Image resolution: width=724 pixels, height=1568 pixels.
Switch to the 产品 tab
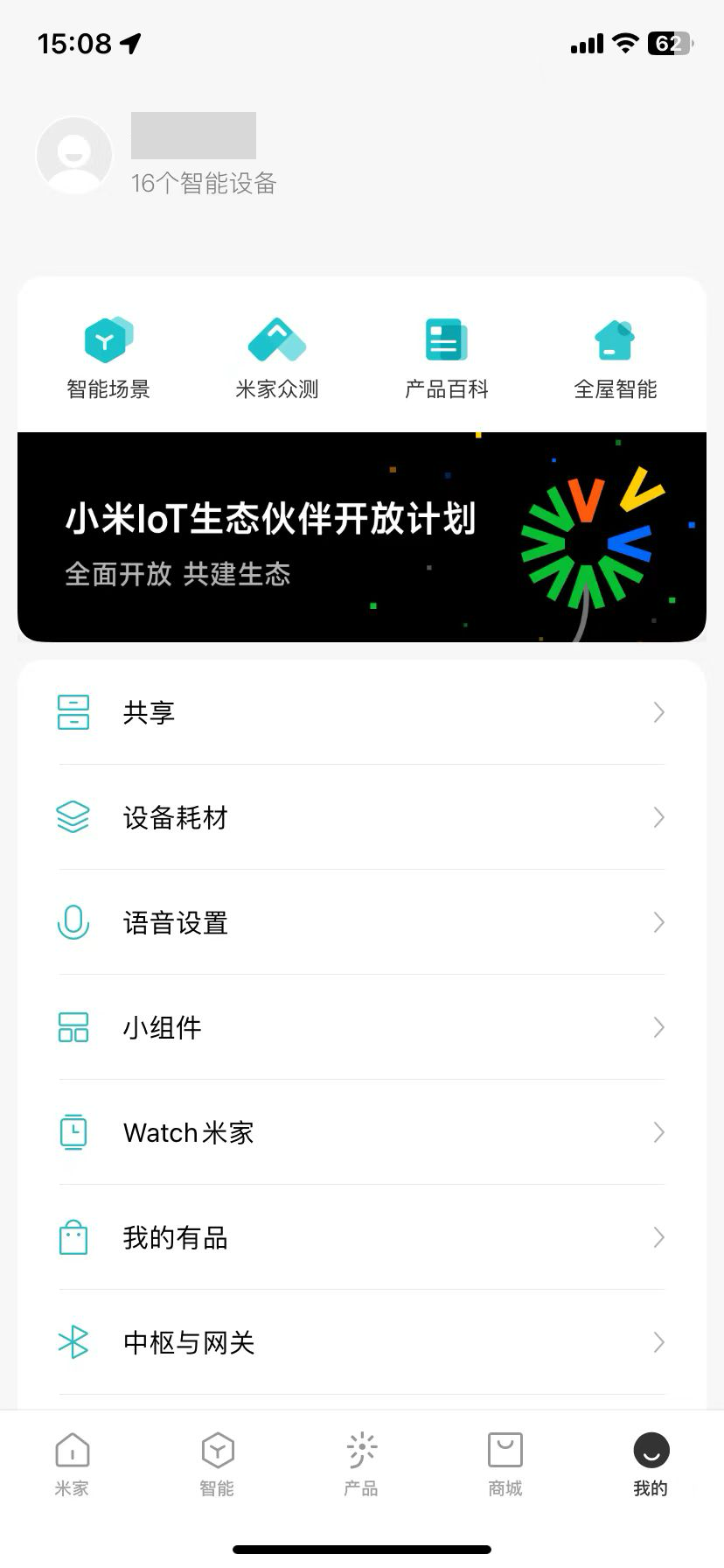point(361,1465)
